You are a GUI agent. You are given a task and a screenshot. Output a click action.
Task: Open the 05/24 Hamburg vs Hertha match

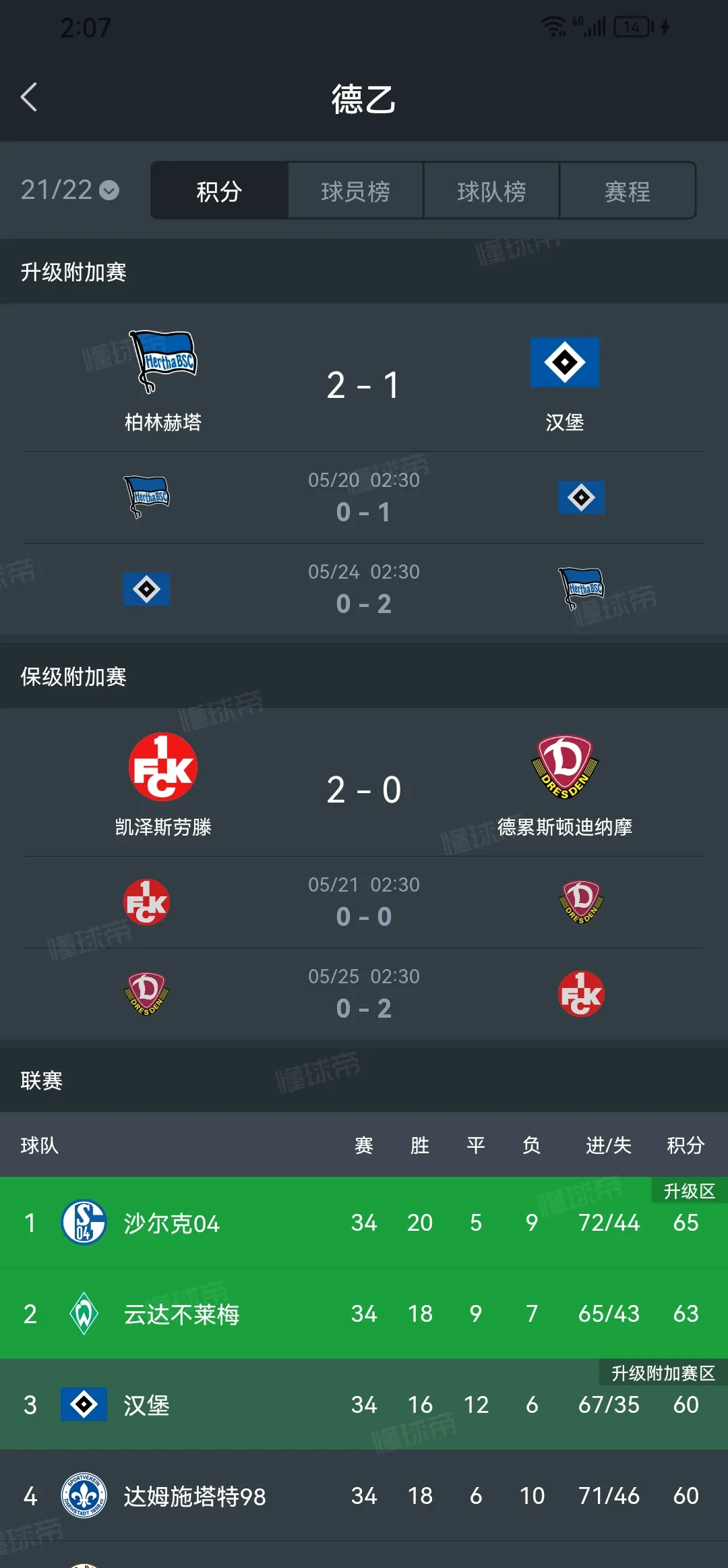click(x=363, y=589)
